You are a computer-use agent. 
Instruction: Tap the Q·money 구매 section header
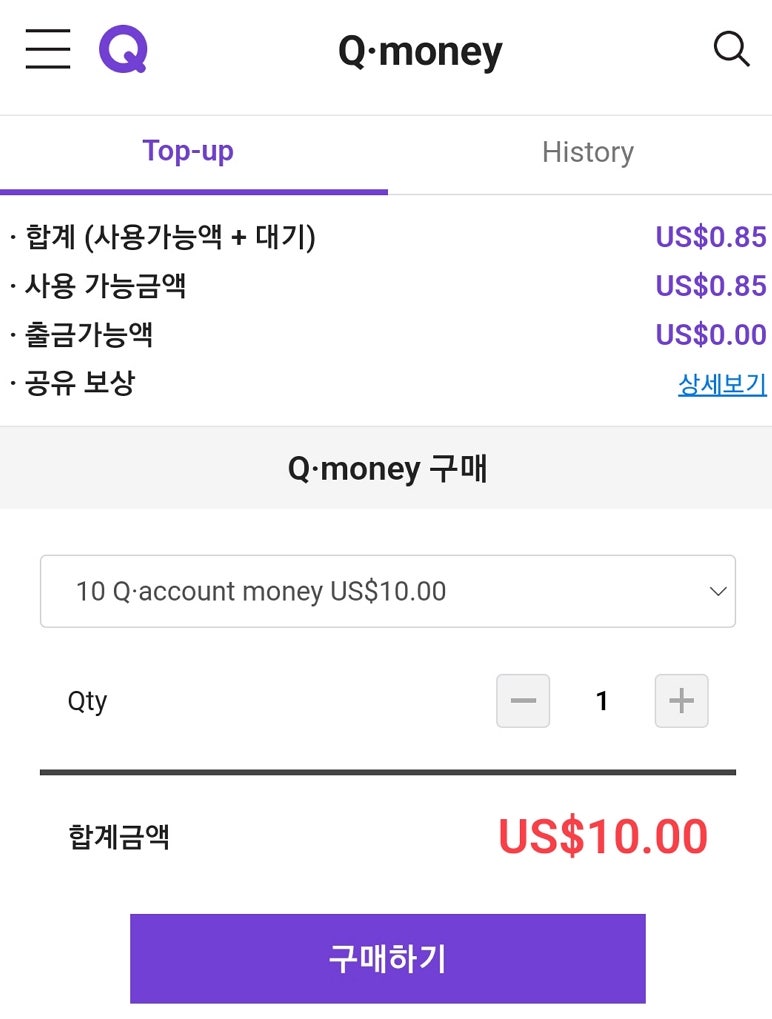388,467
